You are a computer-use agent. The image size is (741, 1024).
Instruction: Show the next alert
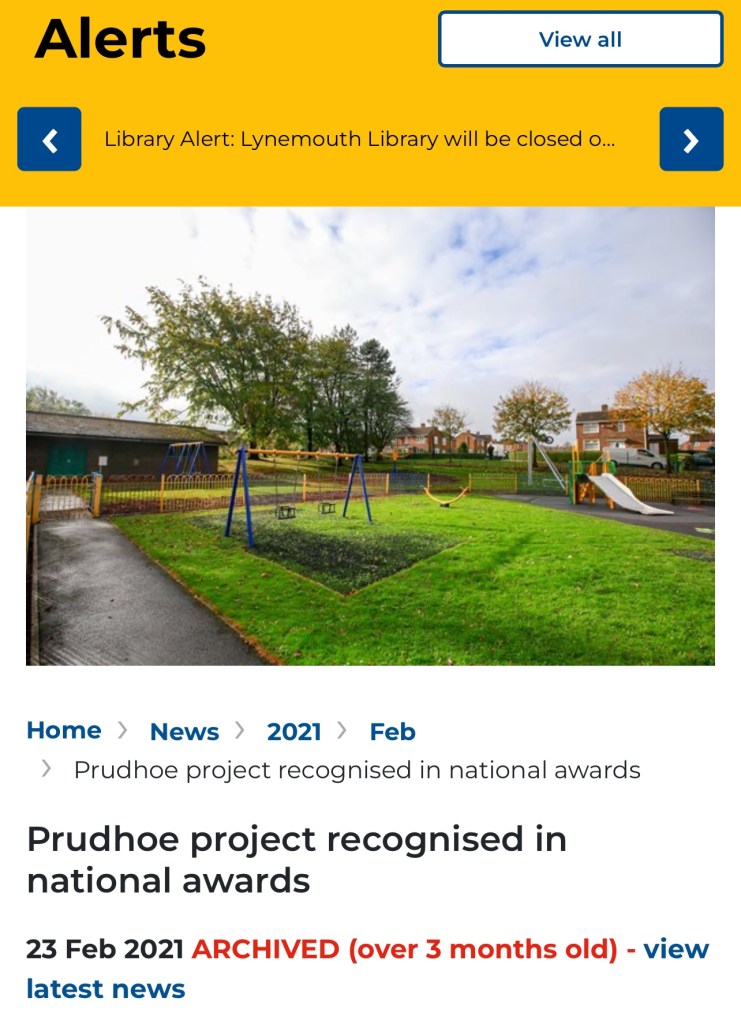click(x=691, y=139)
